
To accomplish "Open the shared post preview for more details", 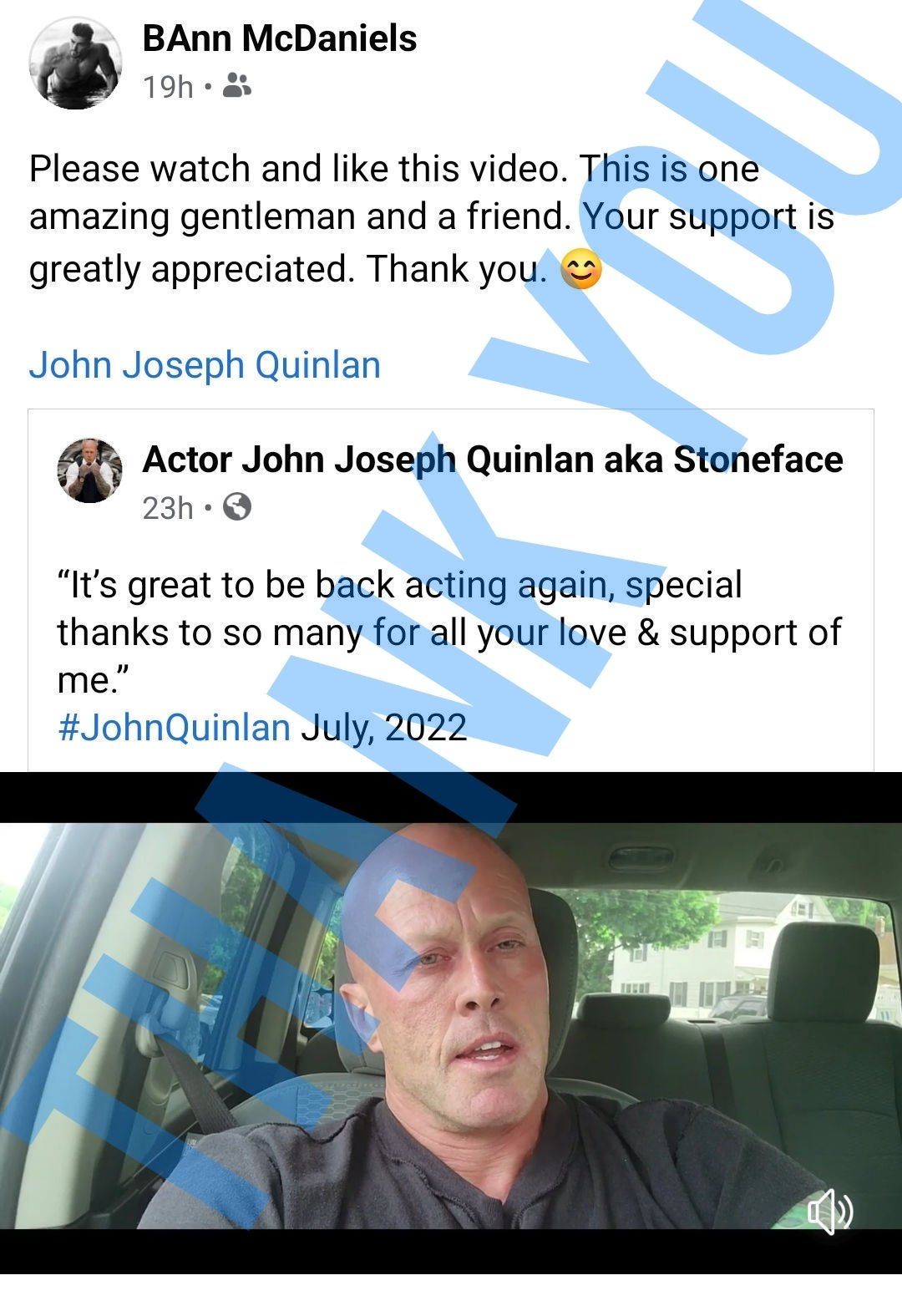I will click(451, 585).
